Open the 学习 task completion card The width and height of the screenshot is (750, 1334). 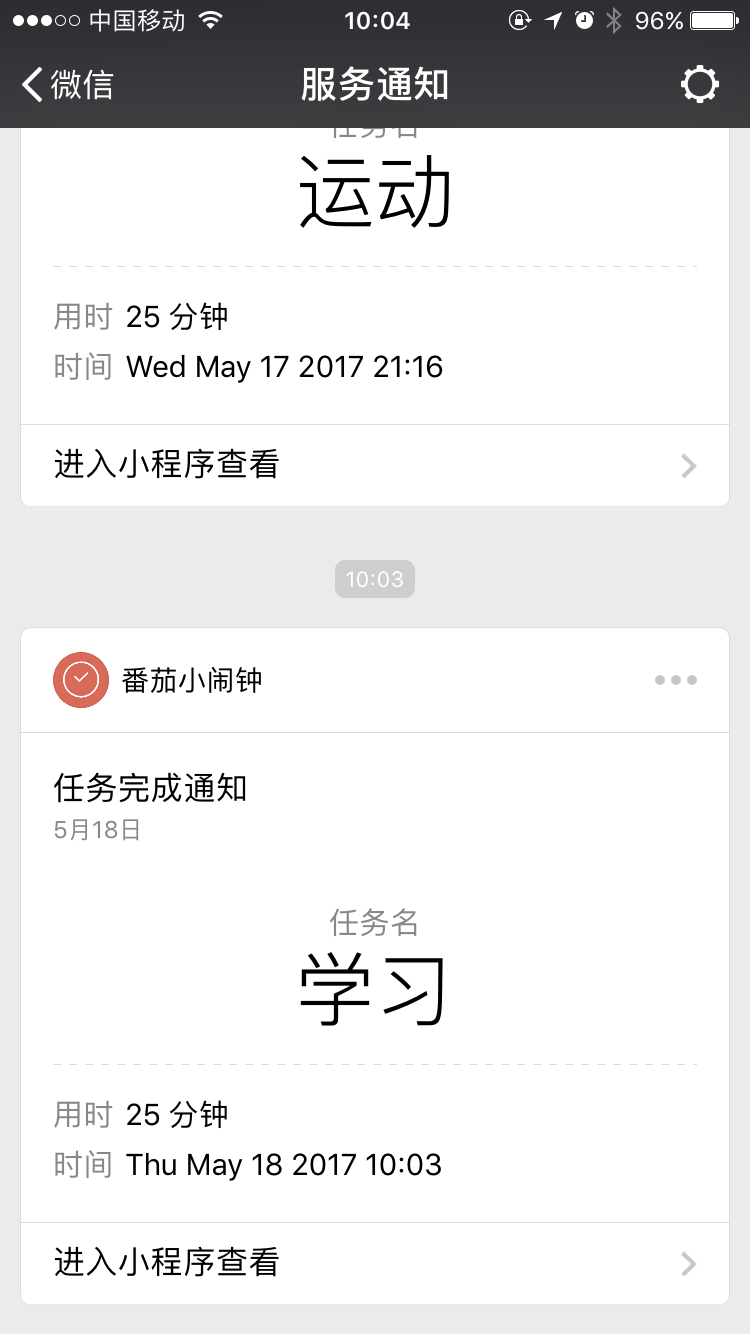tap(375, 977)
